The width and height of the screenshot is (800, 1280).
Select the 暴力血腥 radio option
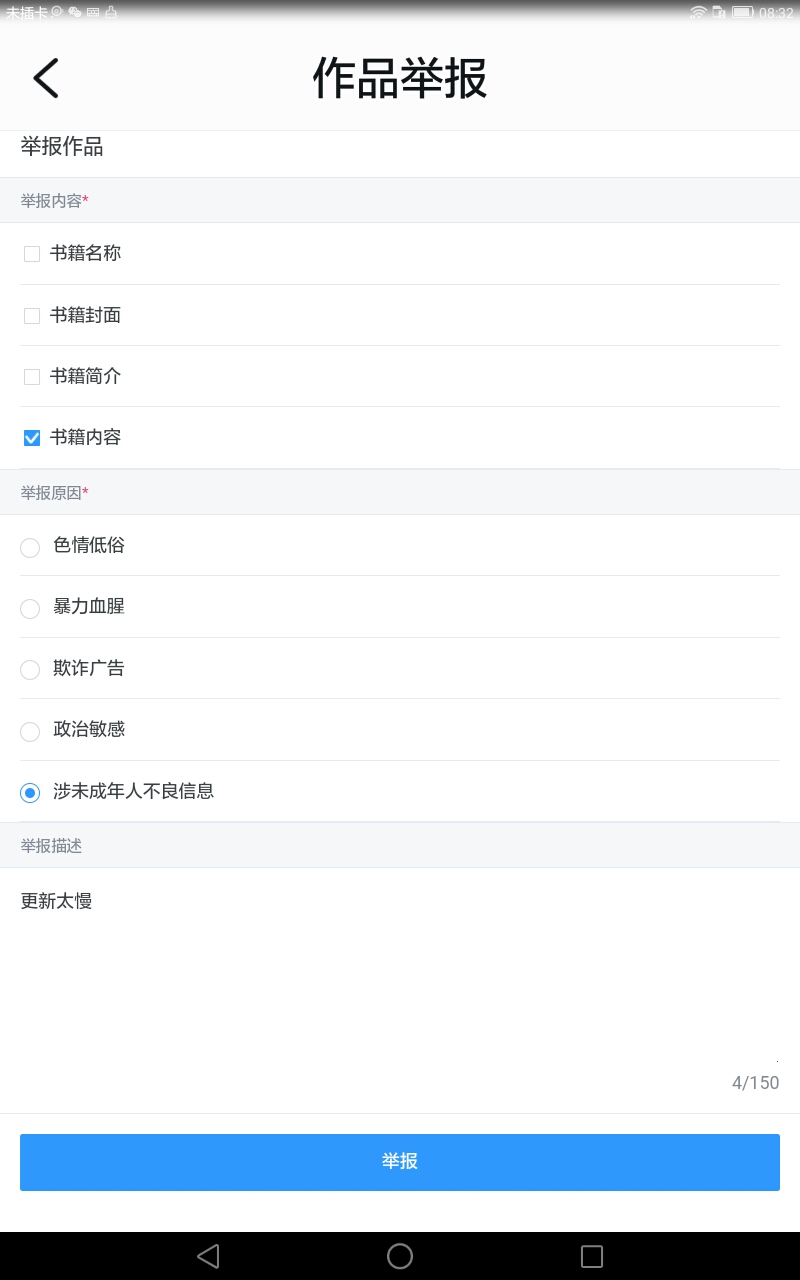[30, 608]
